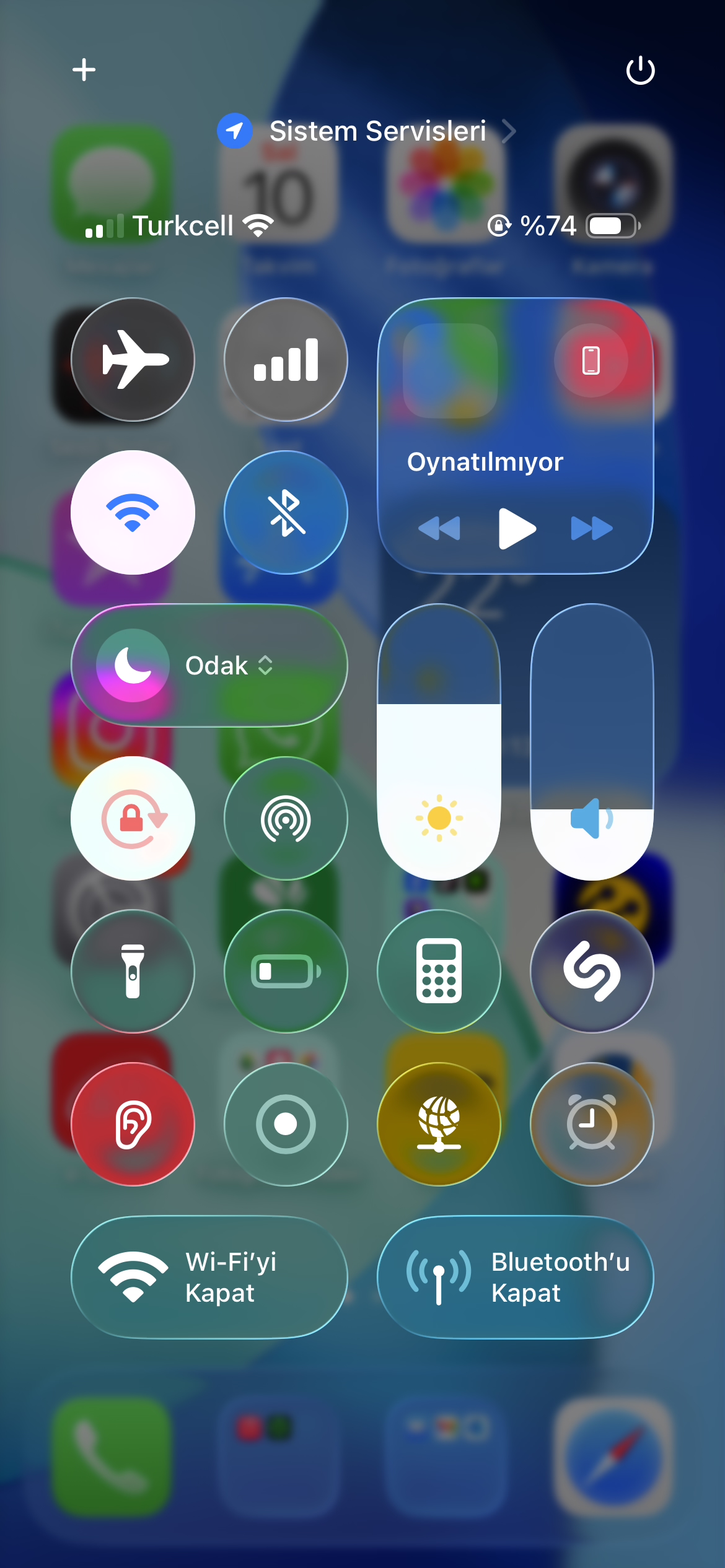Viewport: 725px width, 1568px height.
Task: Skip to the next track
Action: click(592, 528)
